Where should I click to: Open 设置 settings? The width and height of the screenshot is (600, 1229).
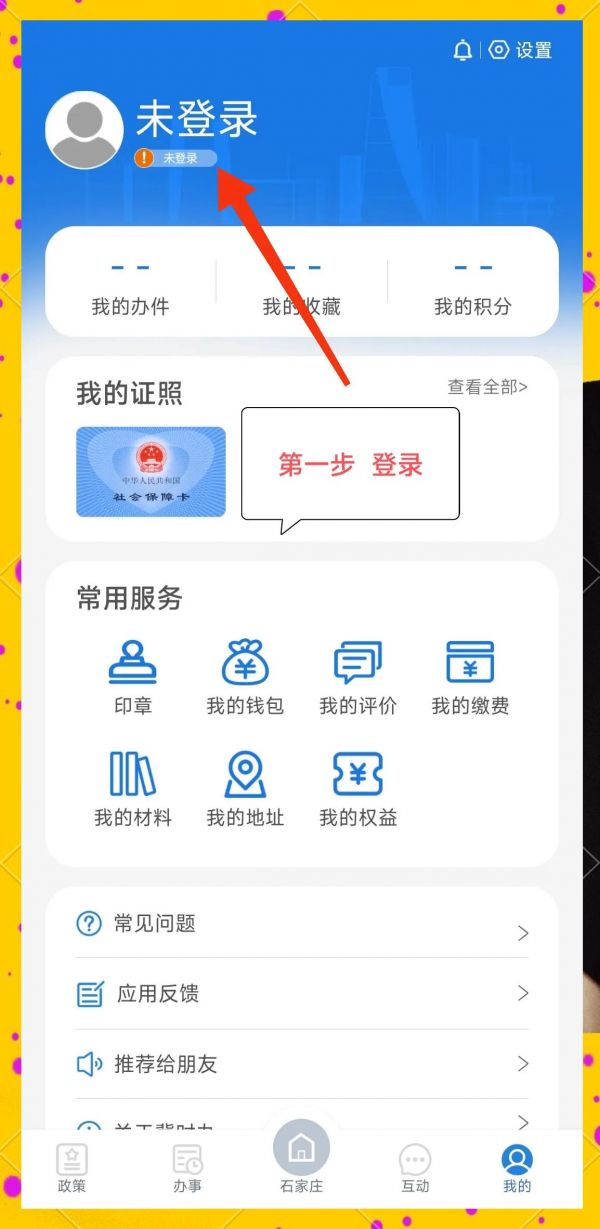pos(520,50)
